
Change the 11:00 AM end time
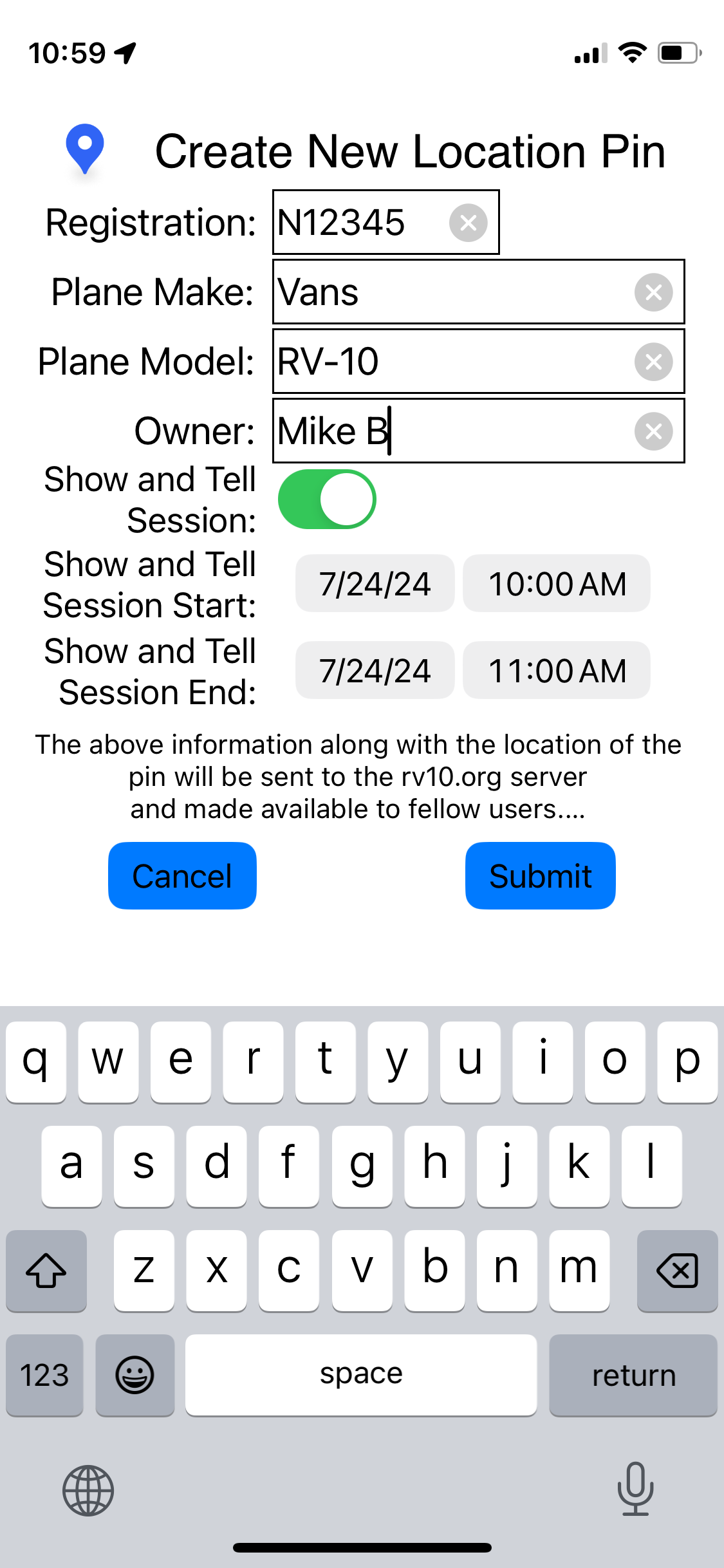[557, 671]
